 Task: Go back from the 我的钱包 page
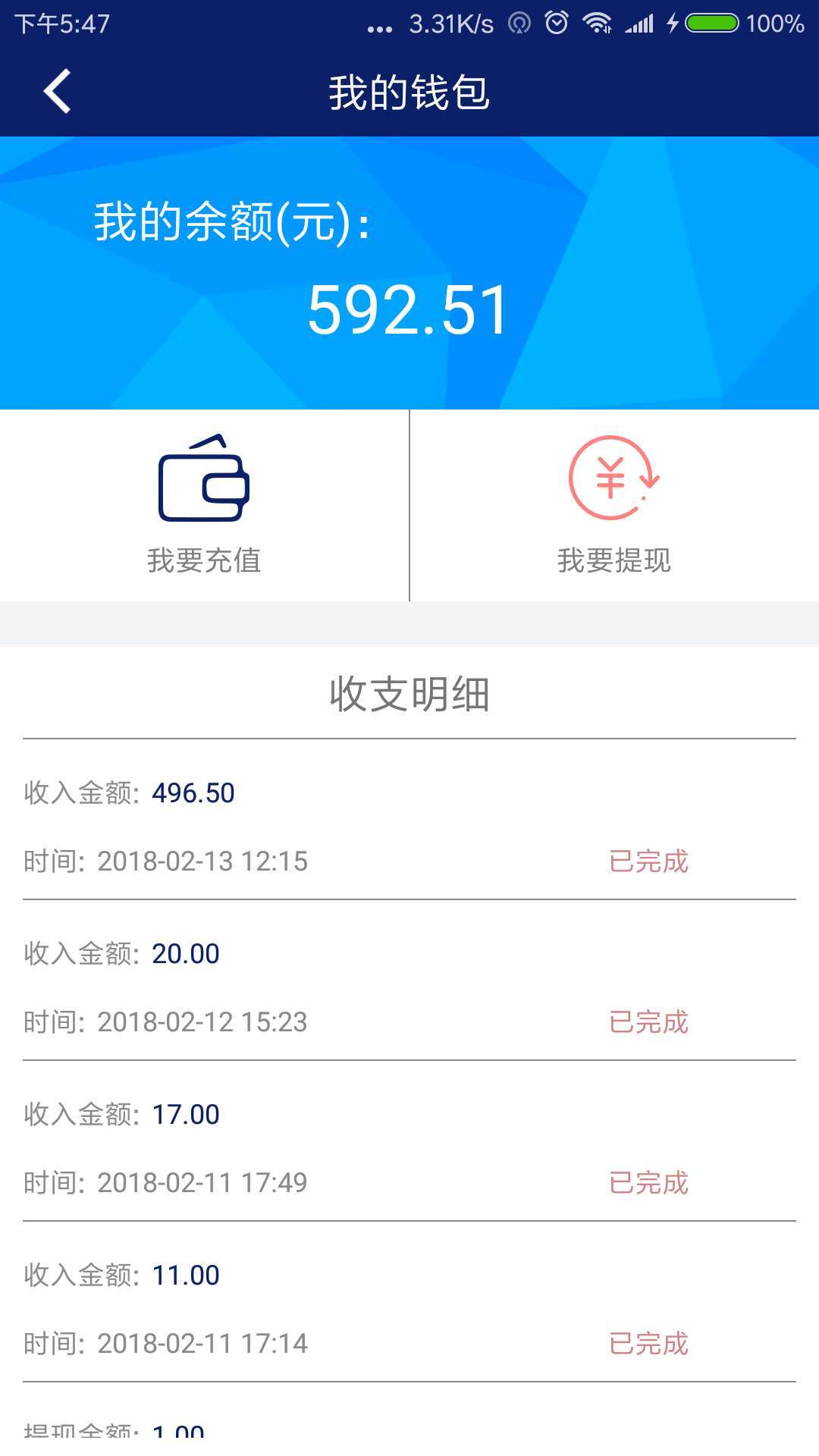pos(58,92)
